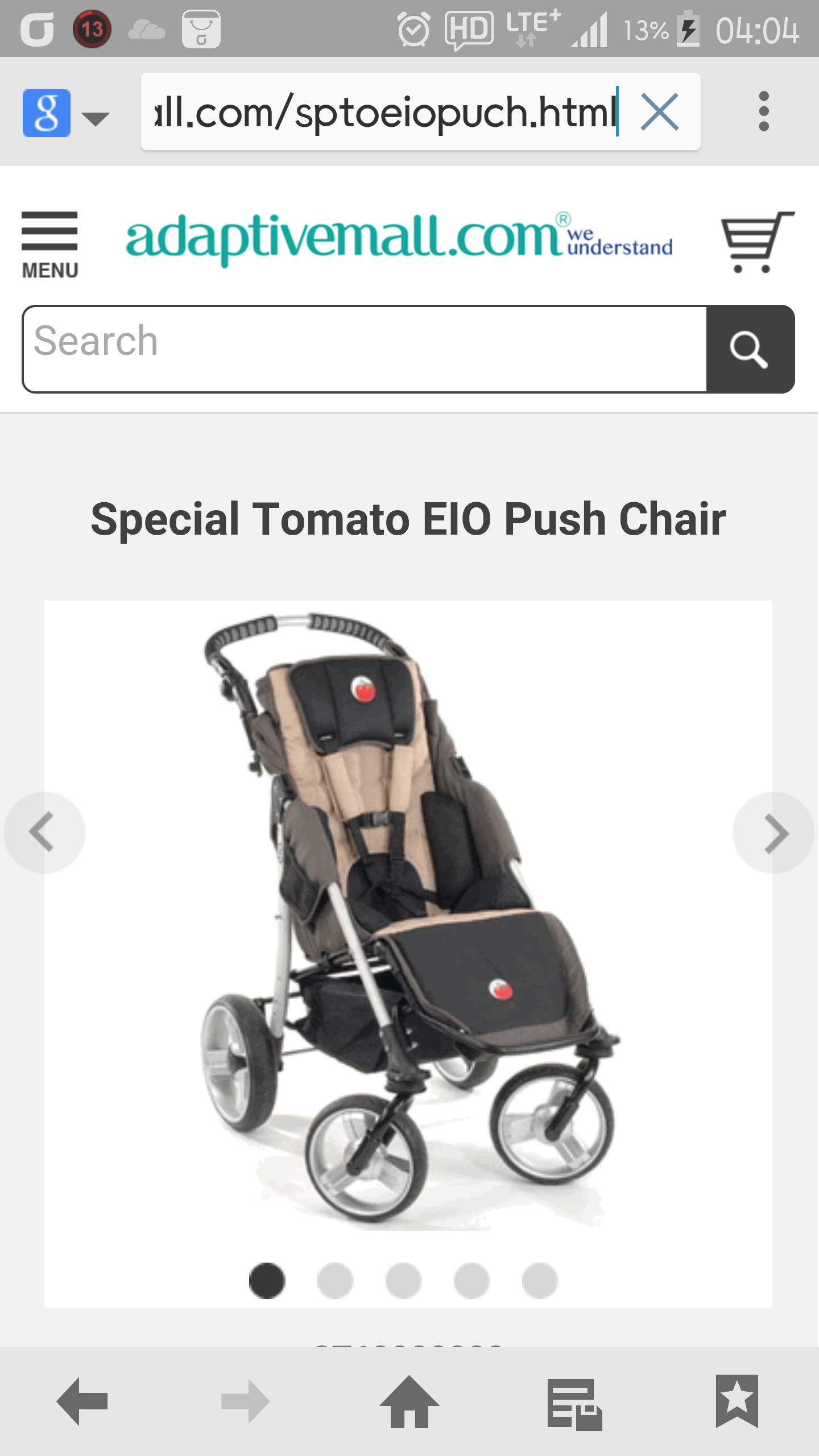Image resolution: width=819 pixels, height=1456 pixels.
Task: Jump to the fifth image dot
Action: click(x=540, y=1281)
